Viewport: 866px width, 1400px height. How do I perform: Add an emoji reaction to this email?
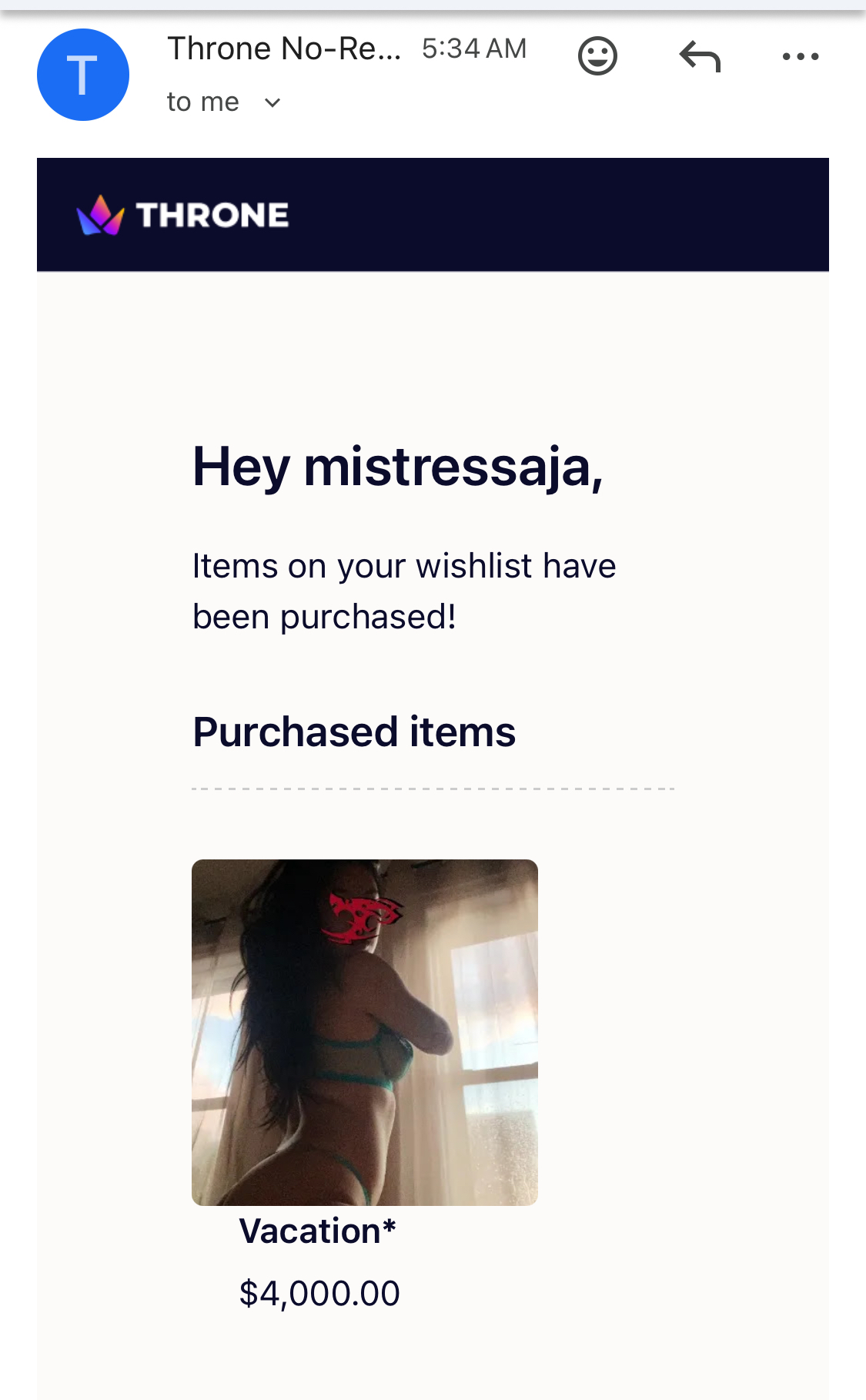[597, 56]
